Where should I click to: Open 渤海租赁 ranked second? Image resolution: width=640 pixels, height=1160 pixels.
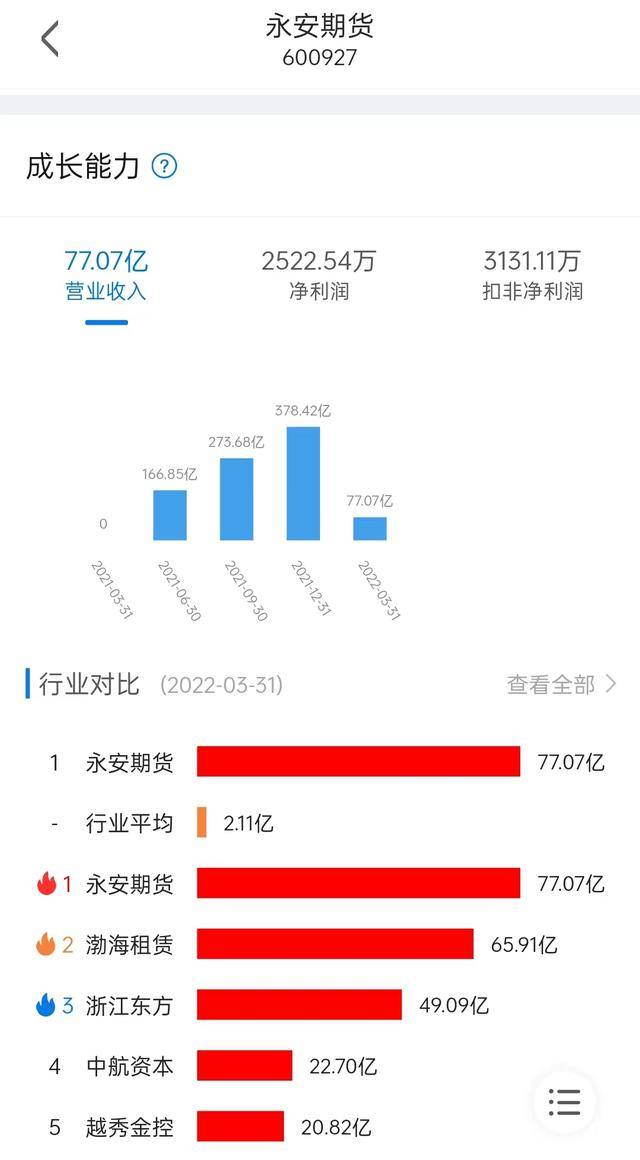pos(130,944)
